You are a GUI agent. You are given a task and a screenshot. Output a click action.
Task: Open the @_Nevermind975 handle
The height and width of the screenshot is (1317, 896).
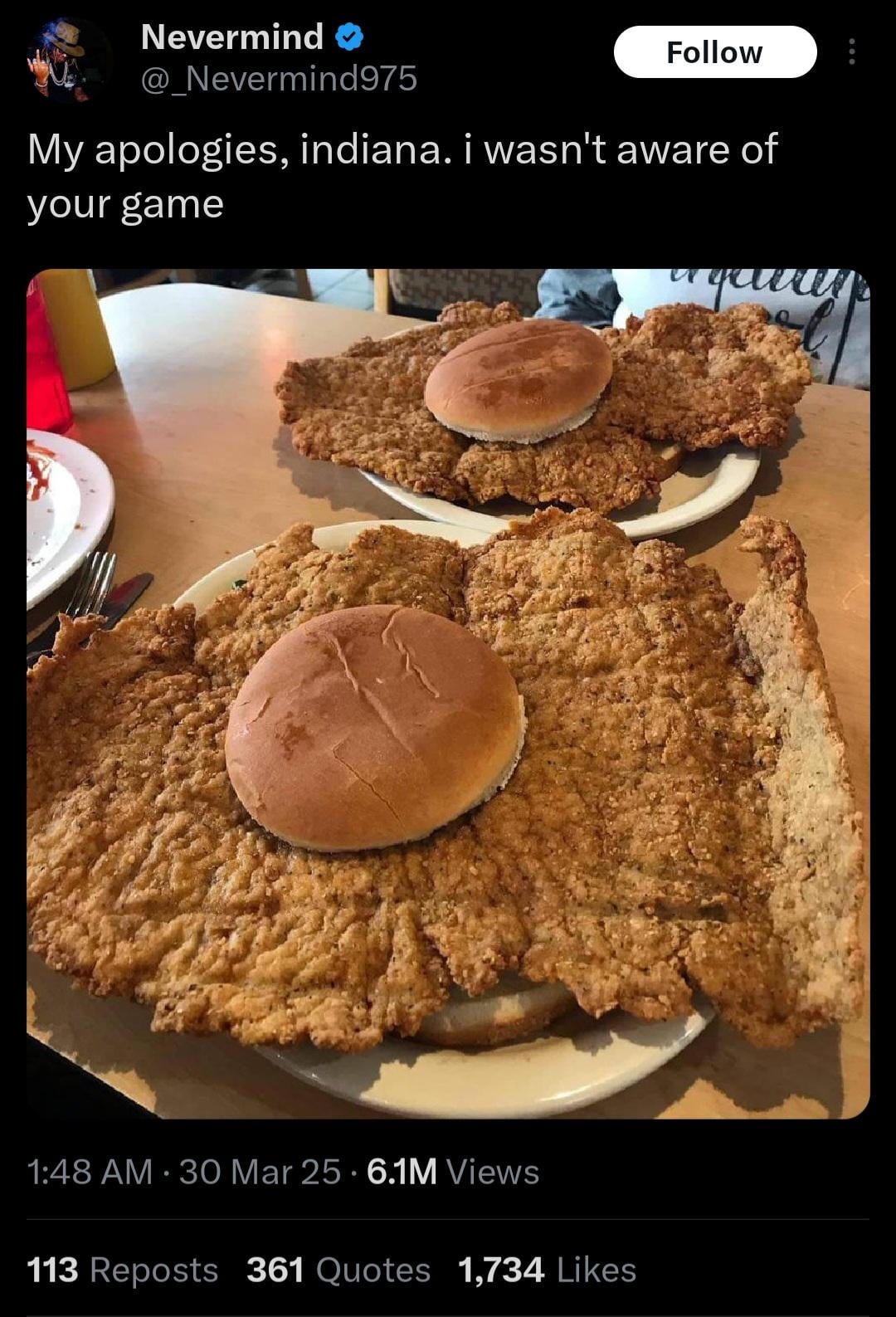pyautogui.click(x=279, y=79)
